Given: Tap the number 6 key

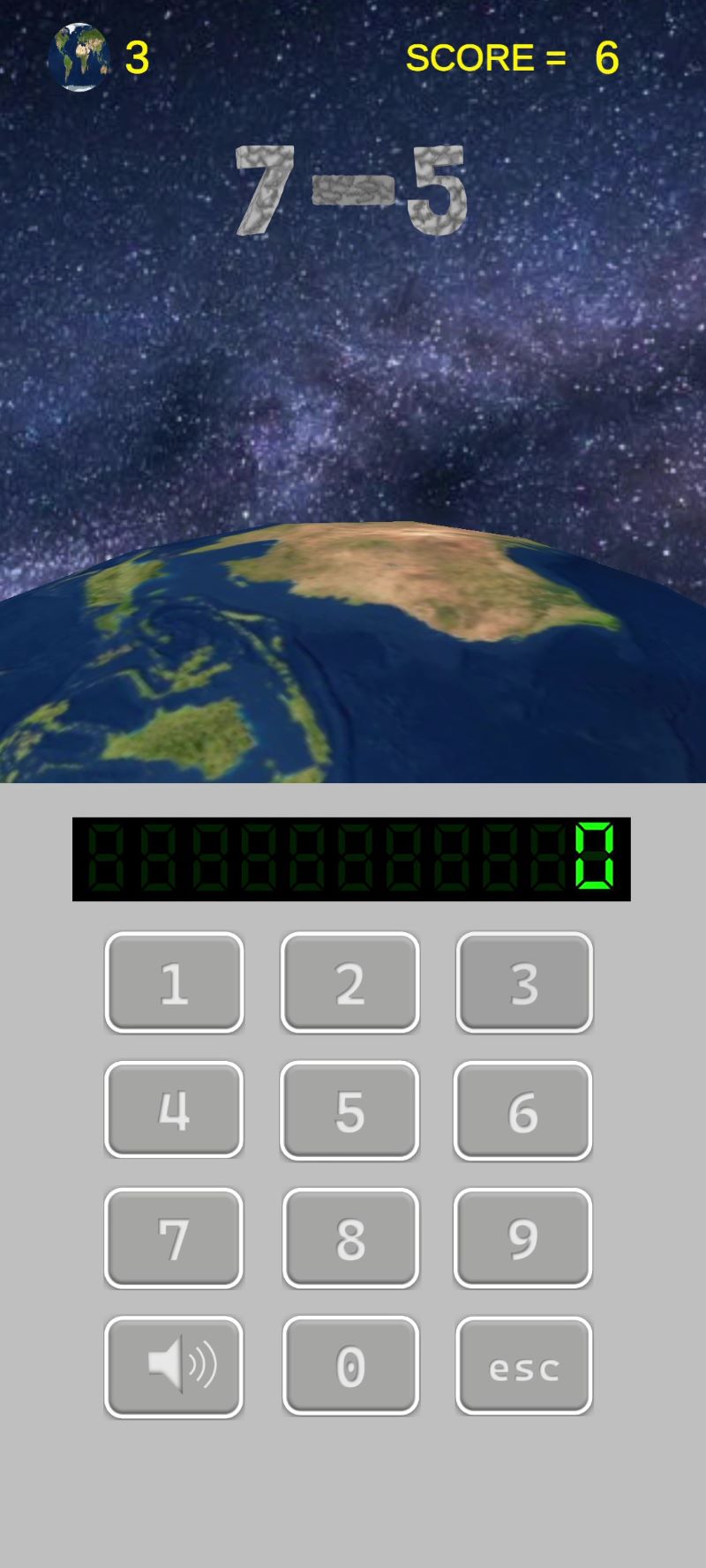Looking at the screenshot, I should click(522, 1110).
